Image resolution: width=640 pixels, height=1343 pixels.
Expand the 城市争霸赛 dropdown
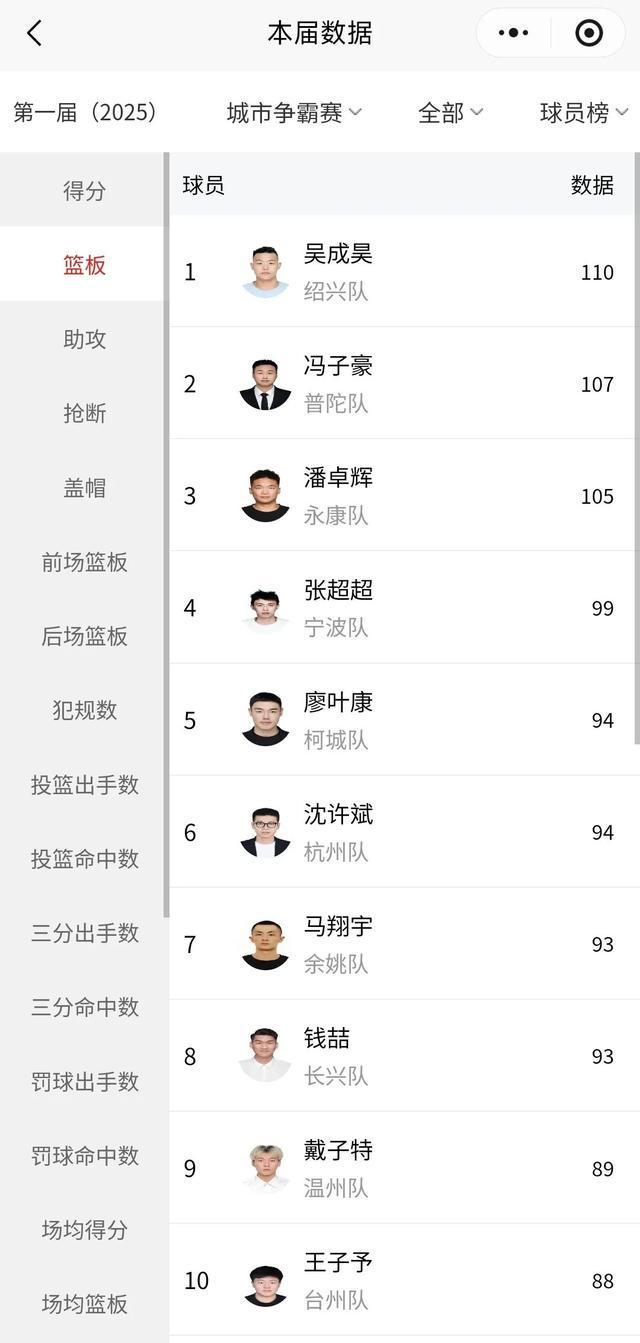pyautogui.click(x=294, y=113)
